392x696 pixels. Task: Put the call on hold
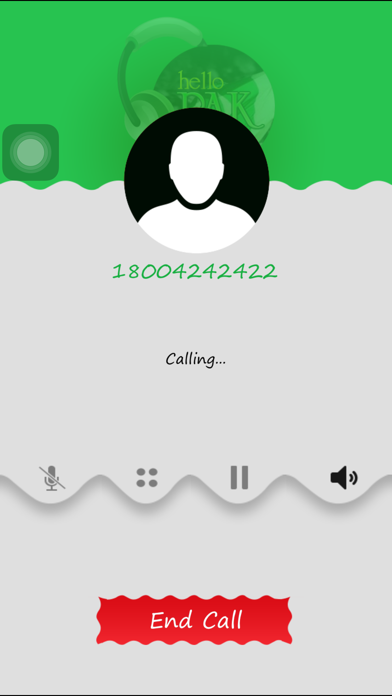coord(239,478)
